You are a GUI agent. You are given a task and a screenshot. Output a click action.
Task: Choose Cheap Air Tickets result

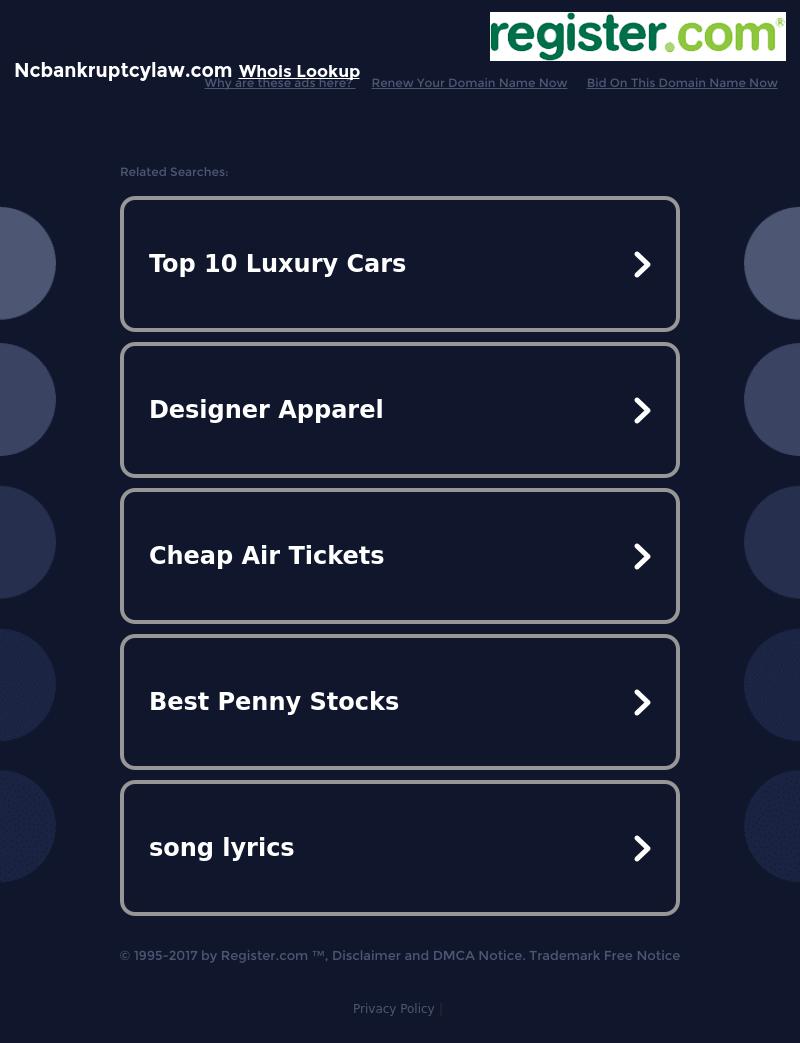click(400, 556)
